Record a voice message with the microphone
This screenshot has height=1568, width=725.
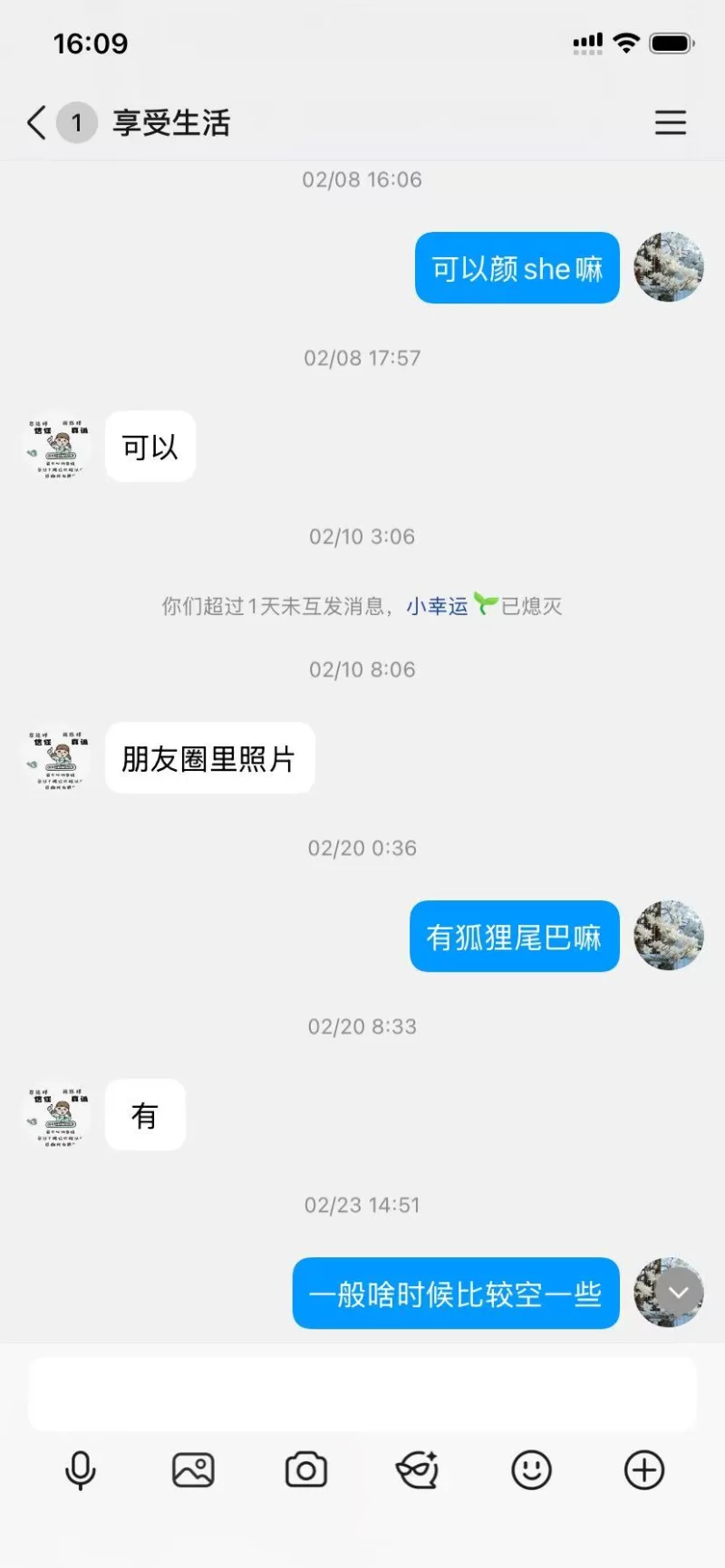(x=80, y=1469)
